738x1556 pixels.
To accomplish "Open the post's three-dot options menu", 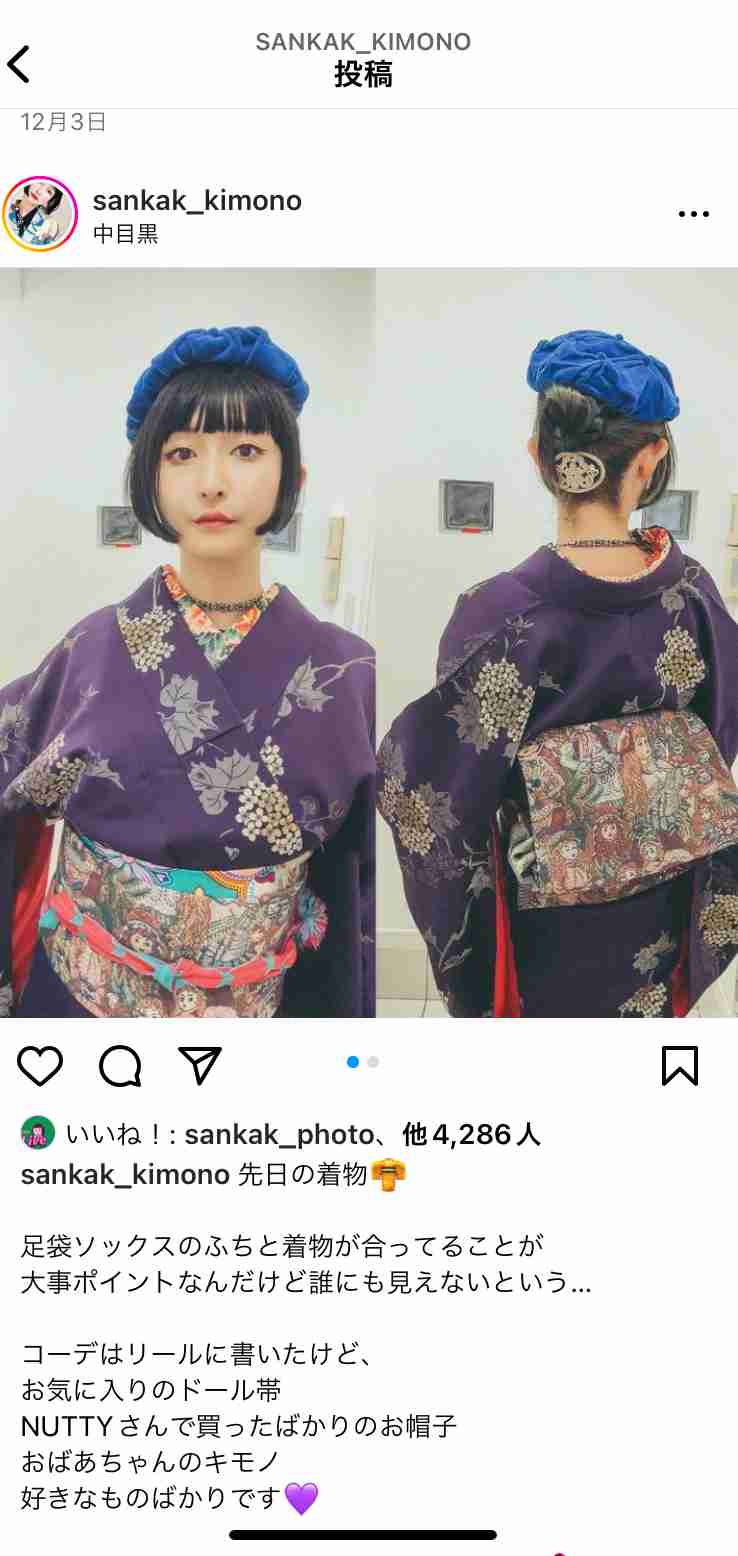I will (x=693, y=214).
